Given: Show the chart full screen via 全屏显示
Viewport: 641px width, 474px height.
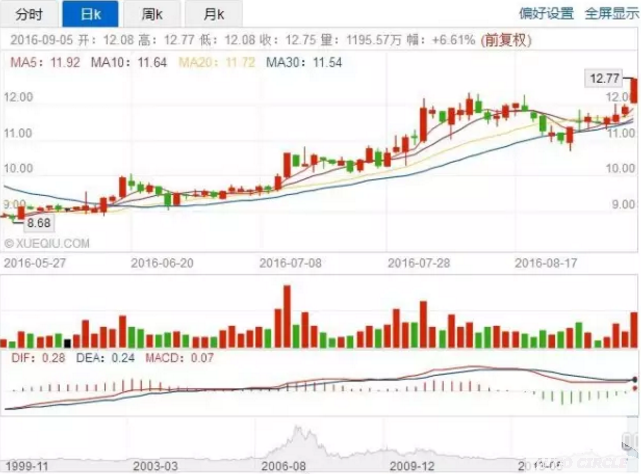Looking at the screenshot, I should (x=611, y=13).
